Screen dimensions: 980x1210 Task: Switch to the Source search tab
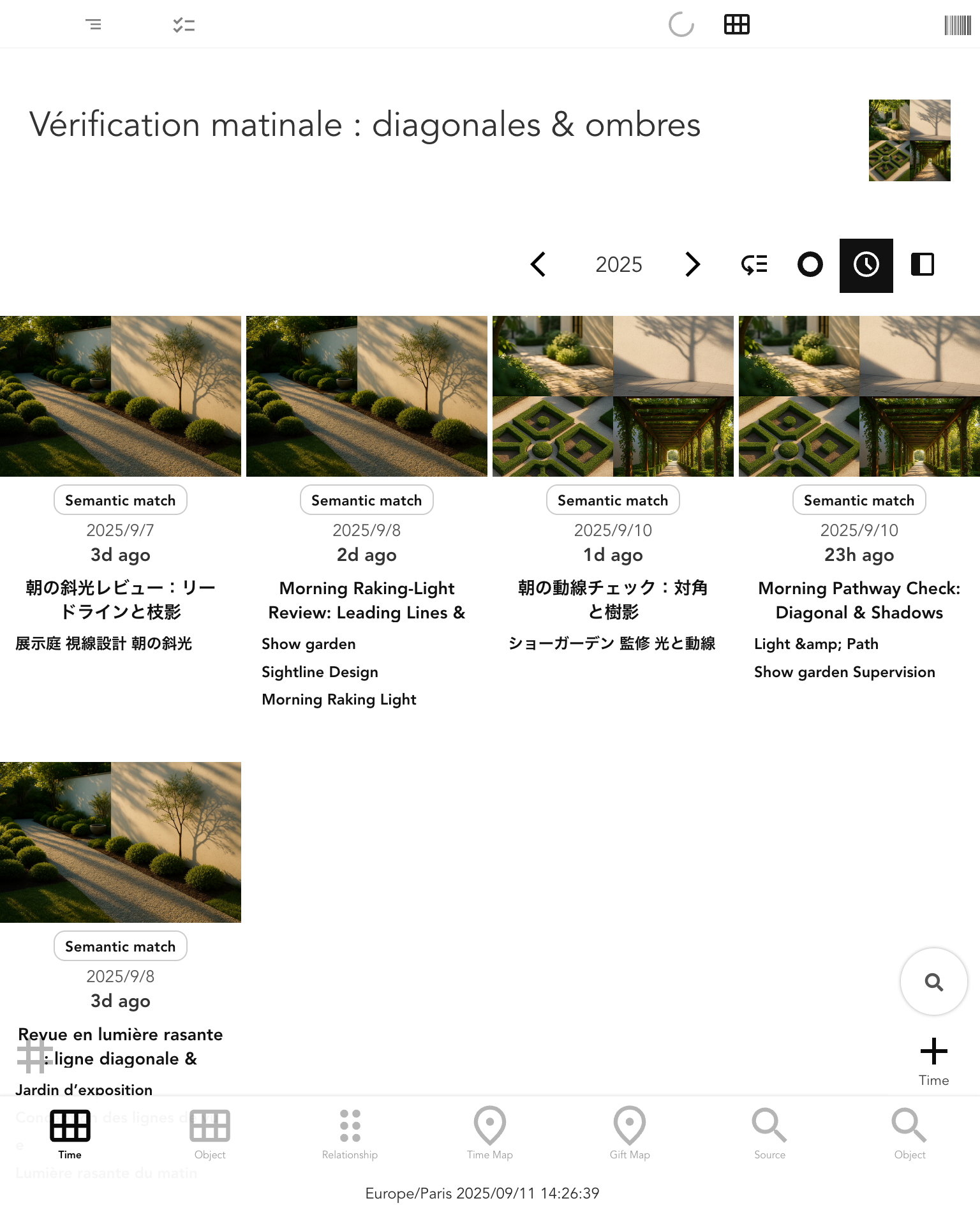(x=769, y=1133)
